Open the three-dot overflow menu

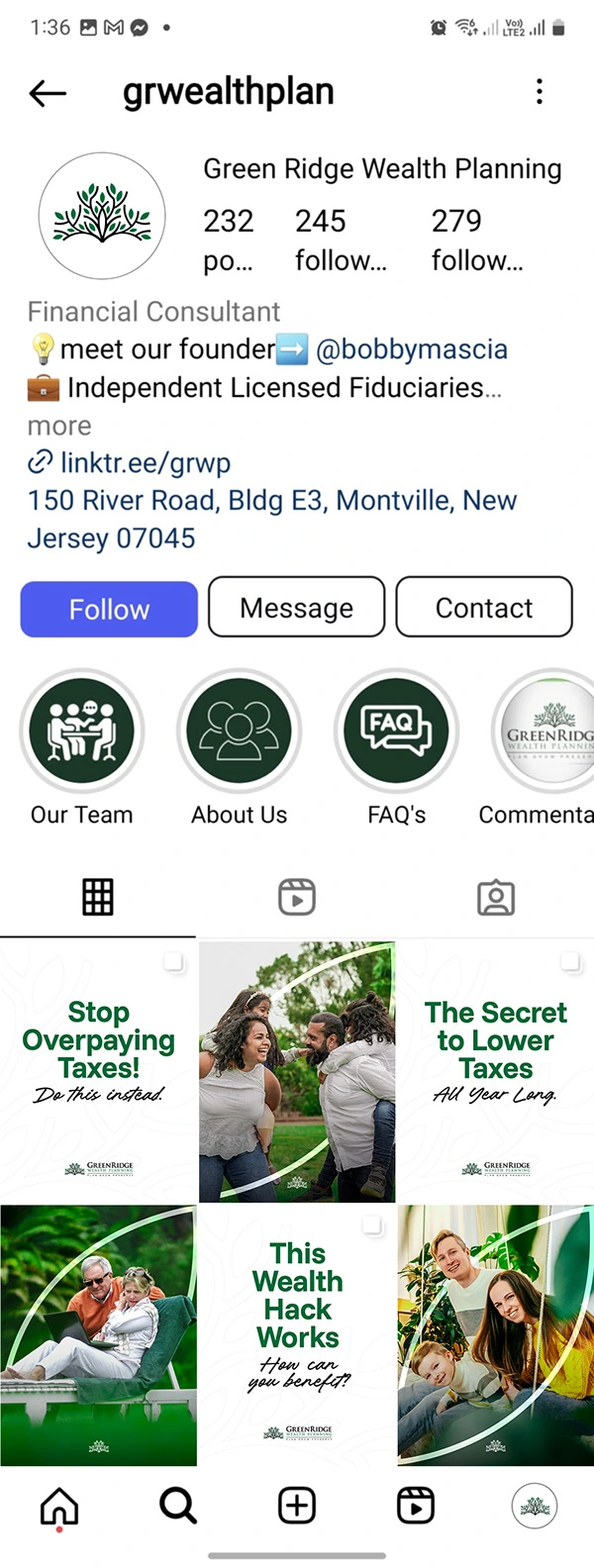click(539, 92)
